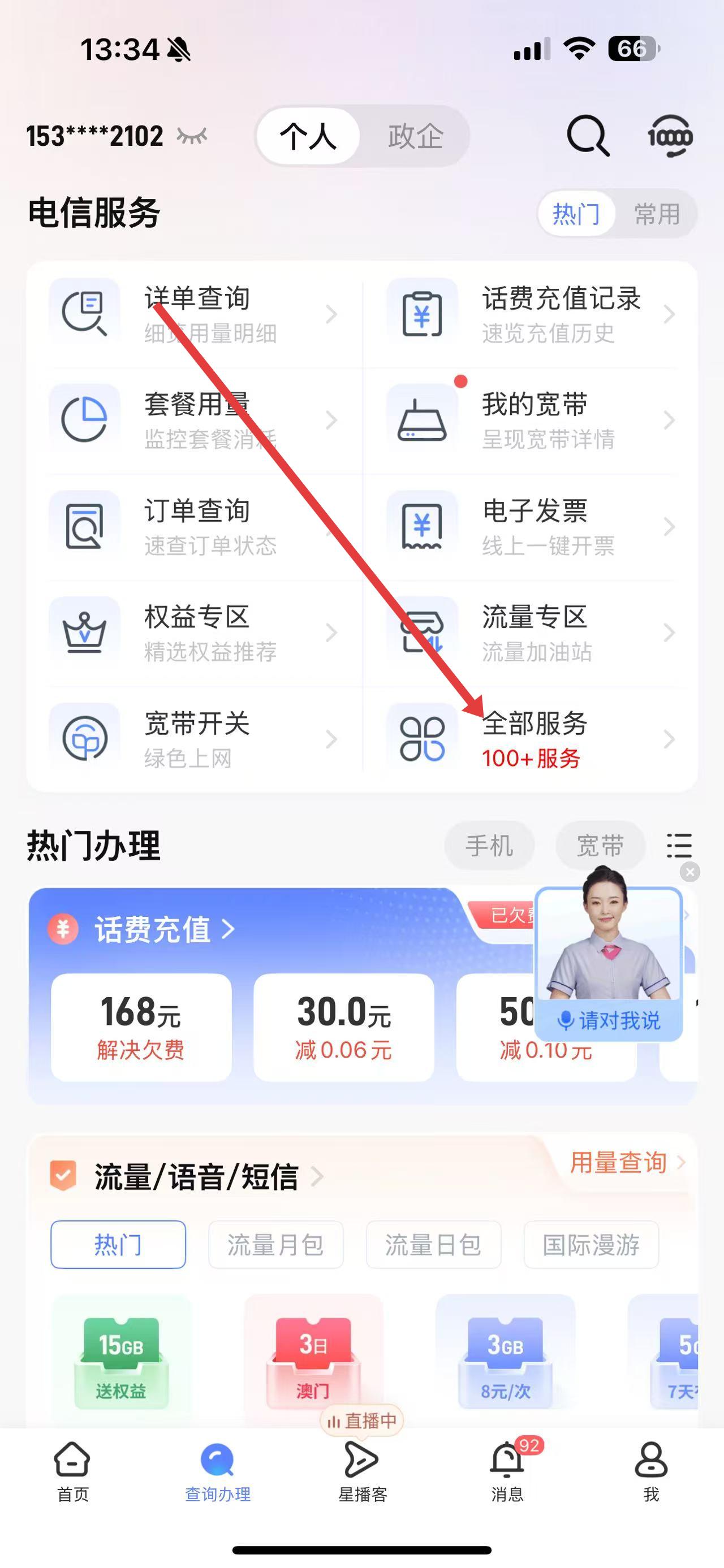Contact 10000 customer service

click(670, 136)
